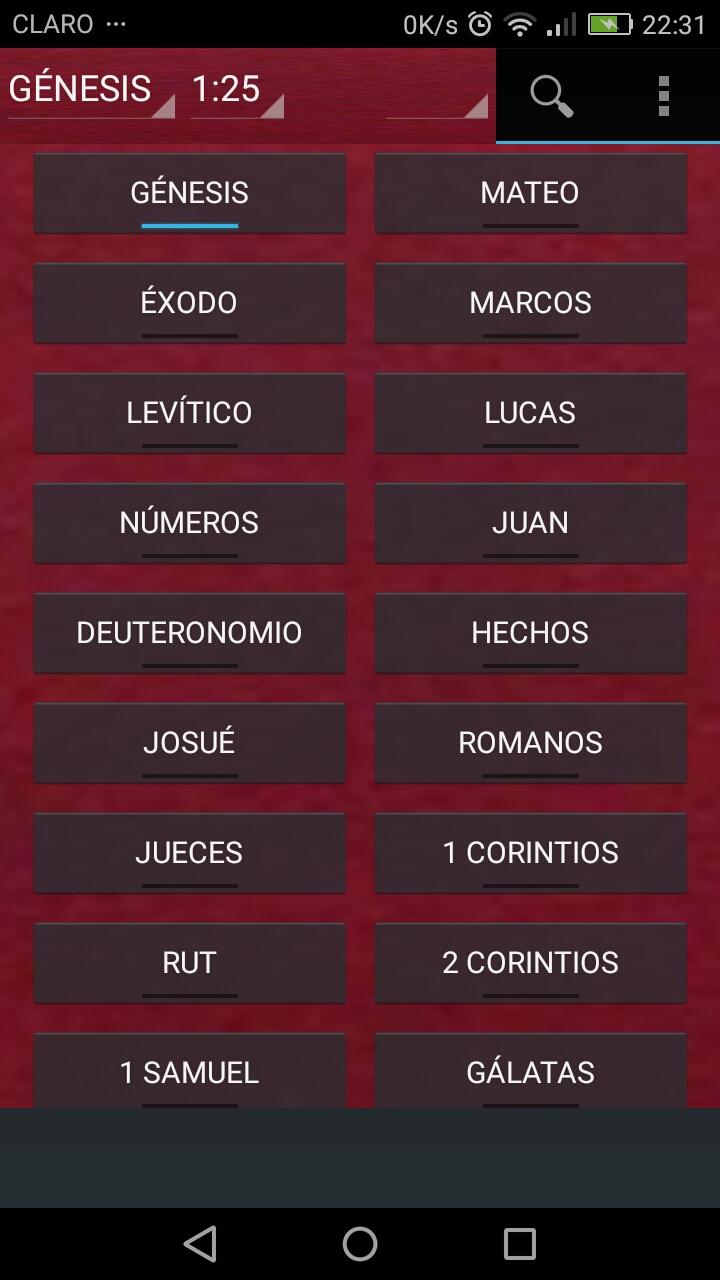Open the book of JUECES
Image resolution: width=720 pixels, height=1280 pixels.
coord(190,853)
